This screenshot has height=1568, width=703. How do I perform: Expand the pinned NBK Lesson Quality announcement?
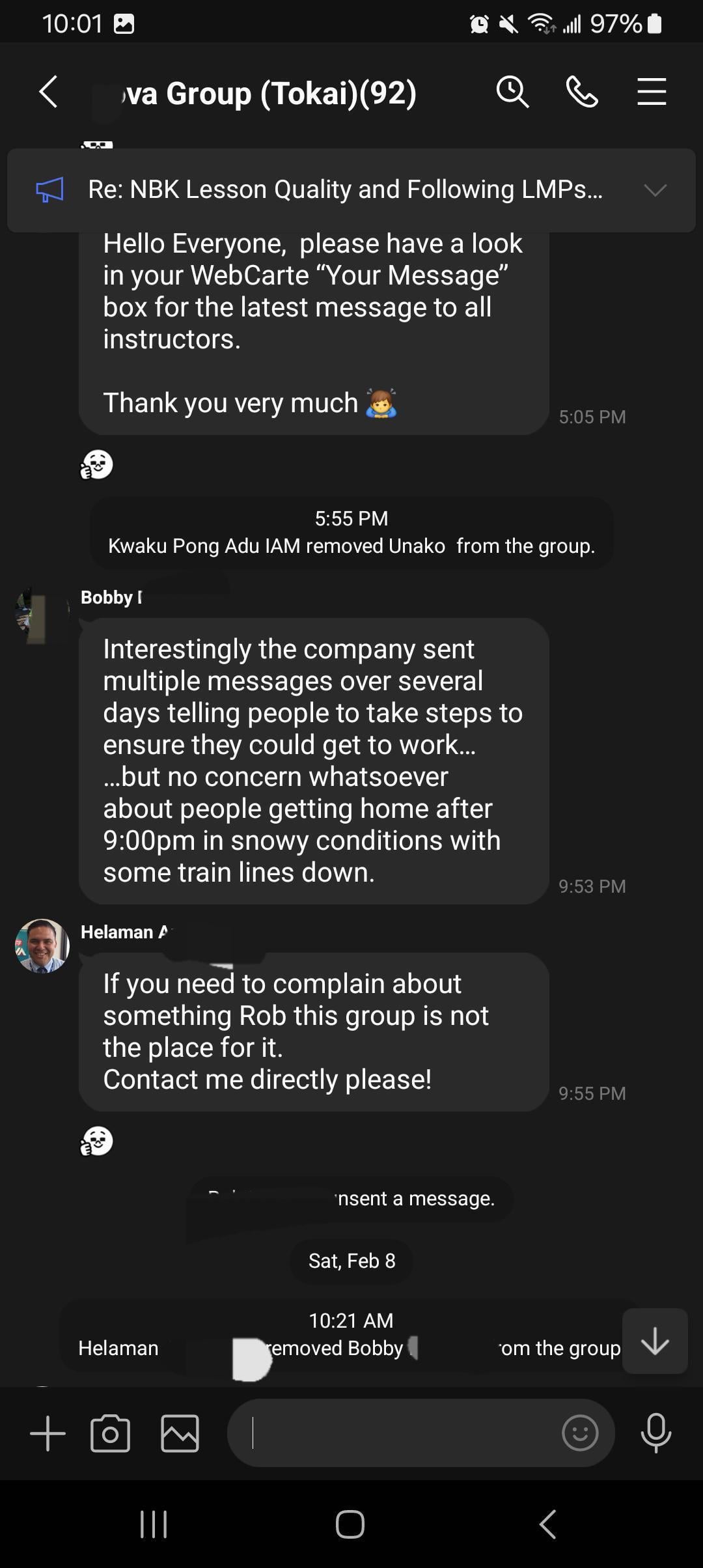pyautogui.click(x=655, y=190)
